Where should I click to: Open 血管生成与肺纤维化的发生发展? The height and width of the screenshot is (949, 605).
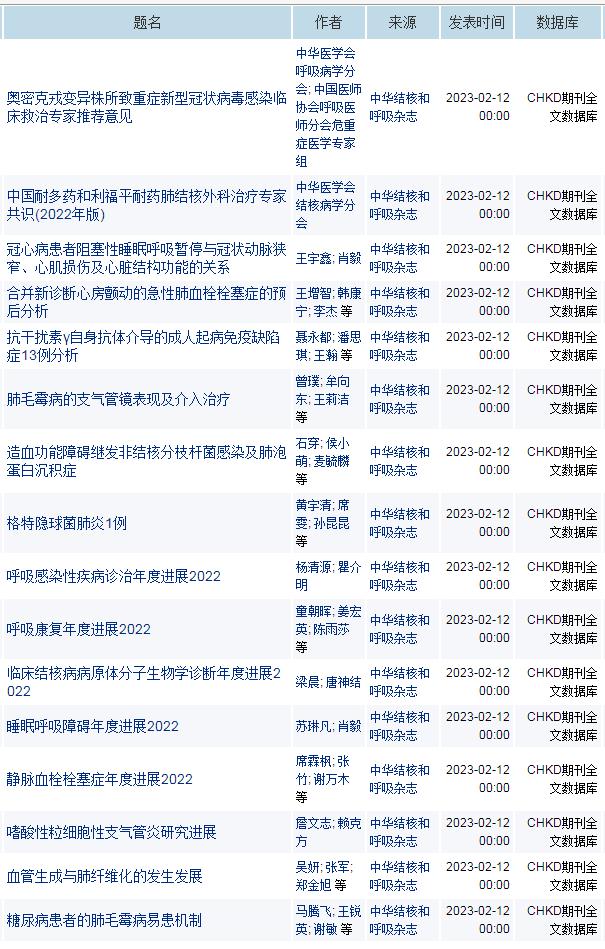tap(104, 876)
